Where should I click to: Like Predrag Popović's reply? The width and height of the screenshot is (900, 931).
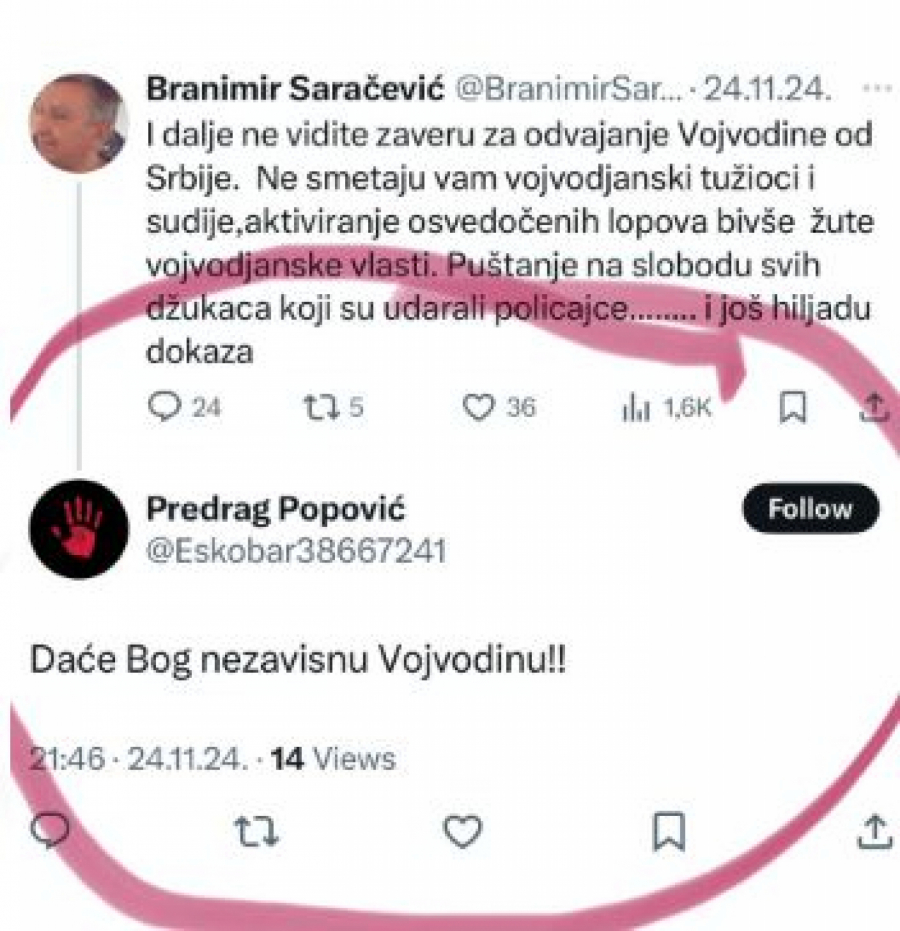click(462, 831)
